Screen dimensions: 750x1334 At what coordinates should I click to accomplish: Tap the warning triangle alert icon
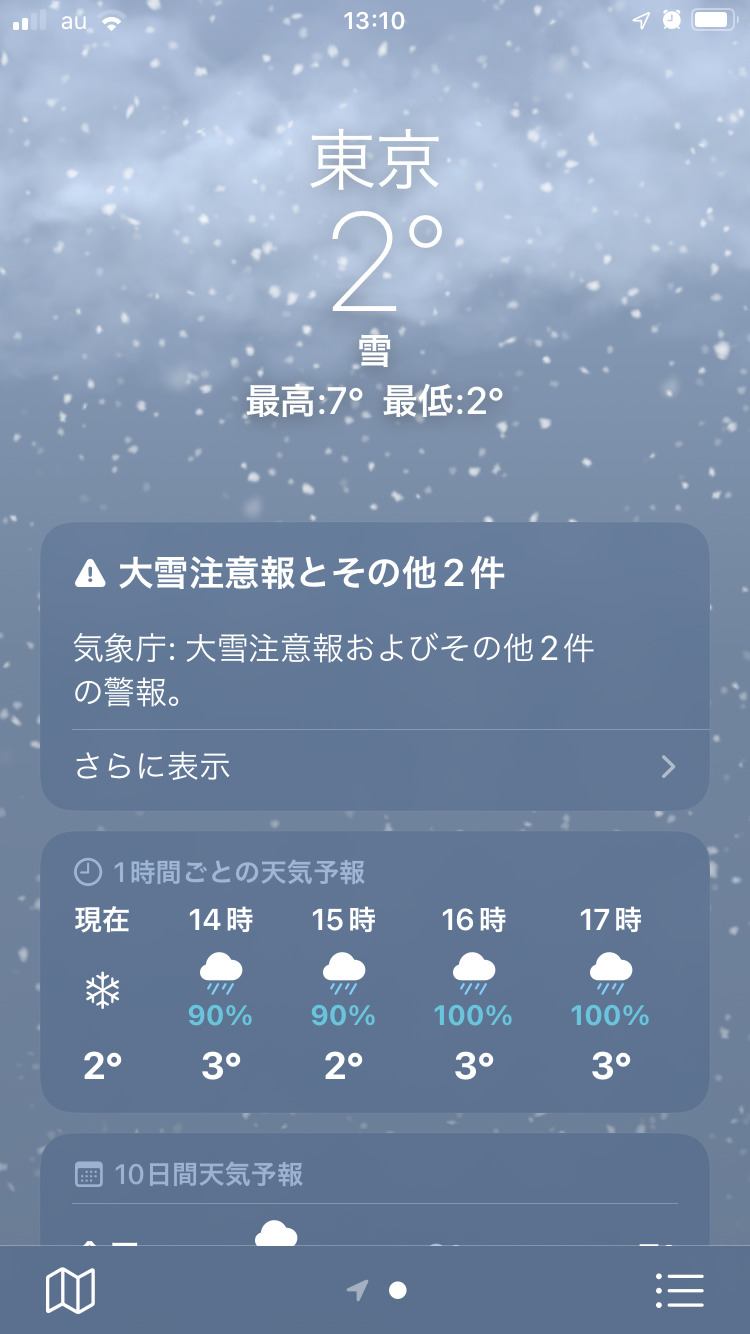pos(90,572)
